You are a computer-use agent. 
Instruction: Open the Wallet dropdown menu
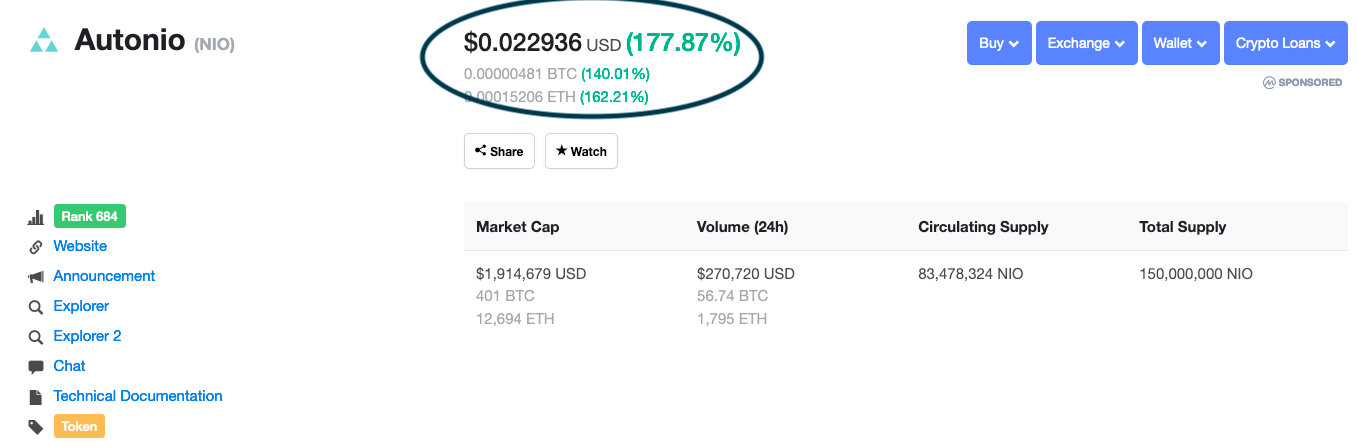point(1179,43)
